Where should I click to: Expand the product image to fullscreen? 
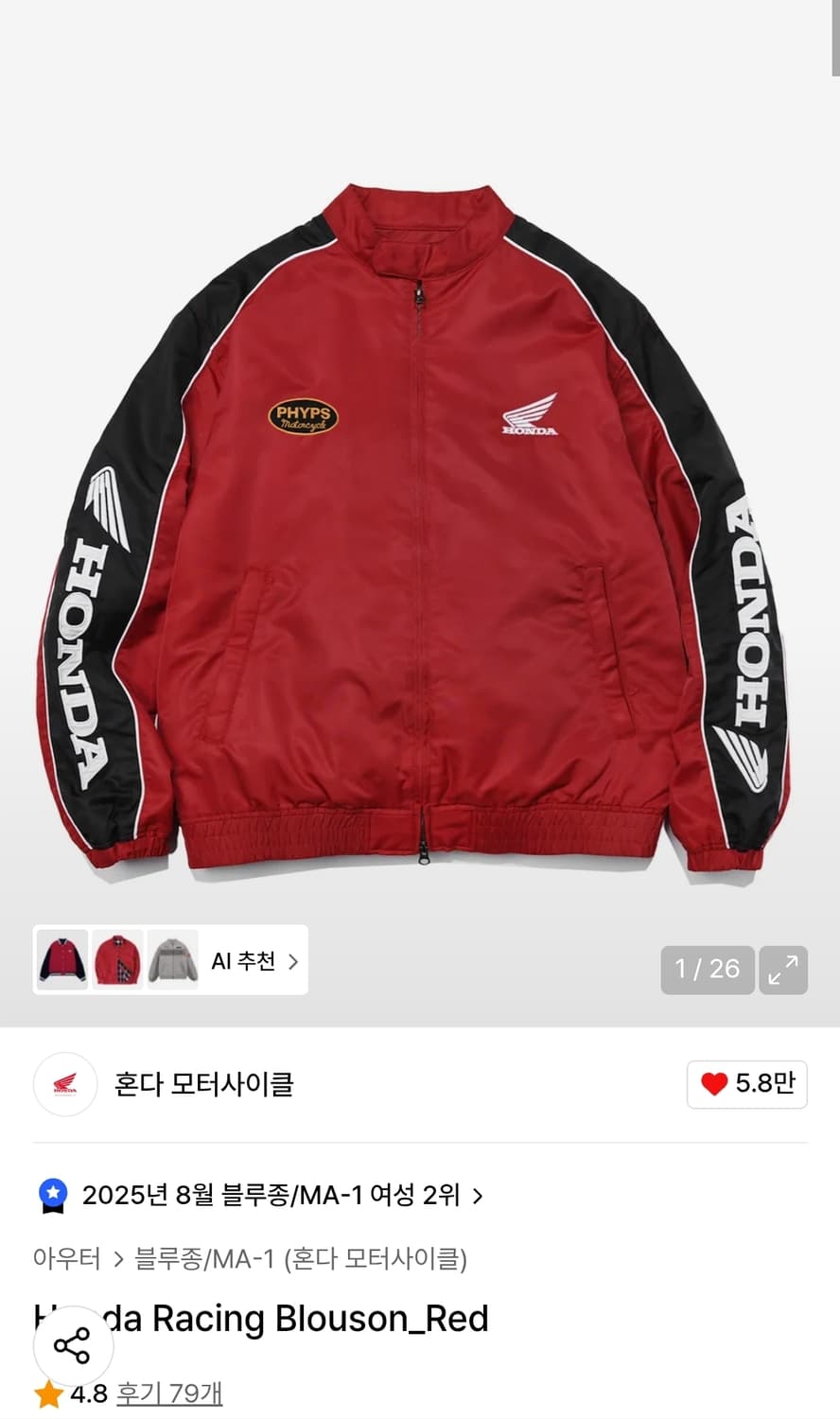coord(785,971)
